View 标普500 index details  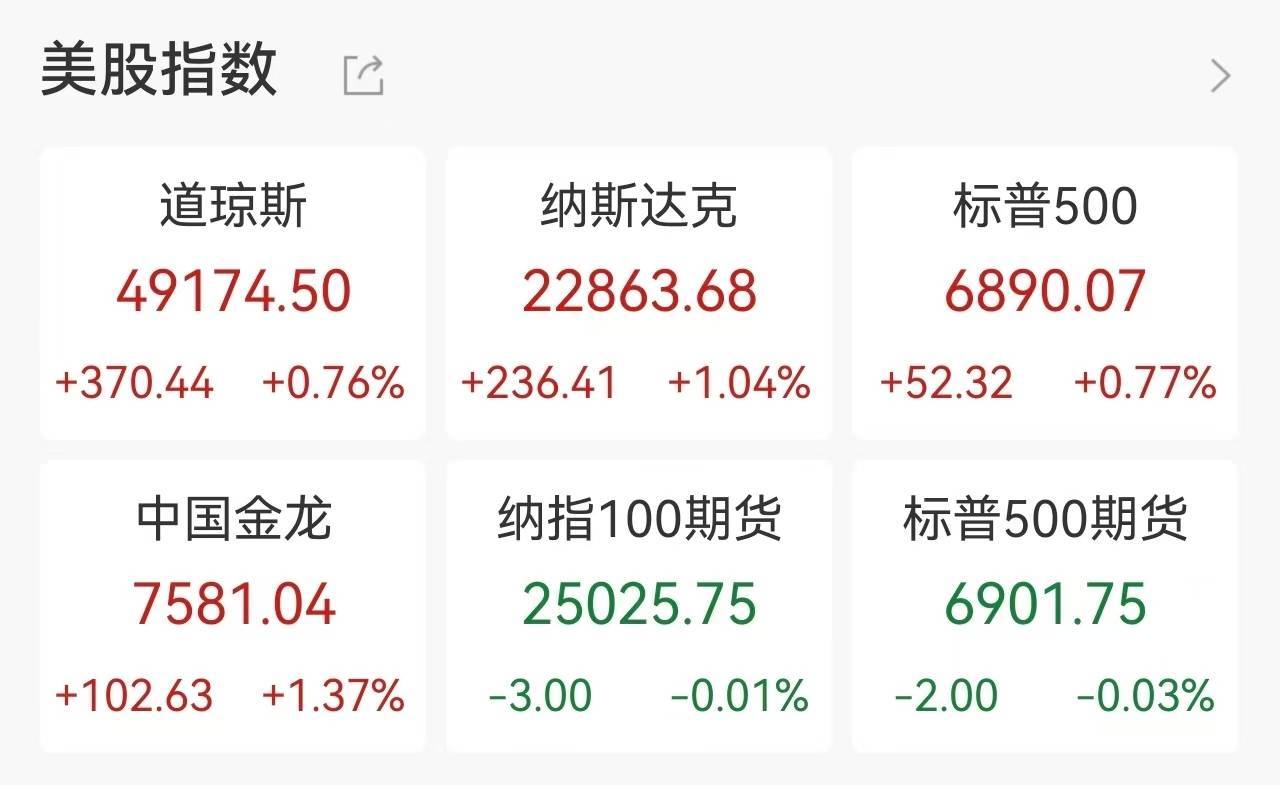pos(1045,293)
